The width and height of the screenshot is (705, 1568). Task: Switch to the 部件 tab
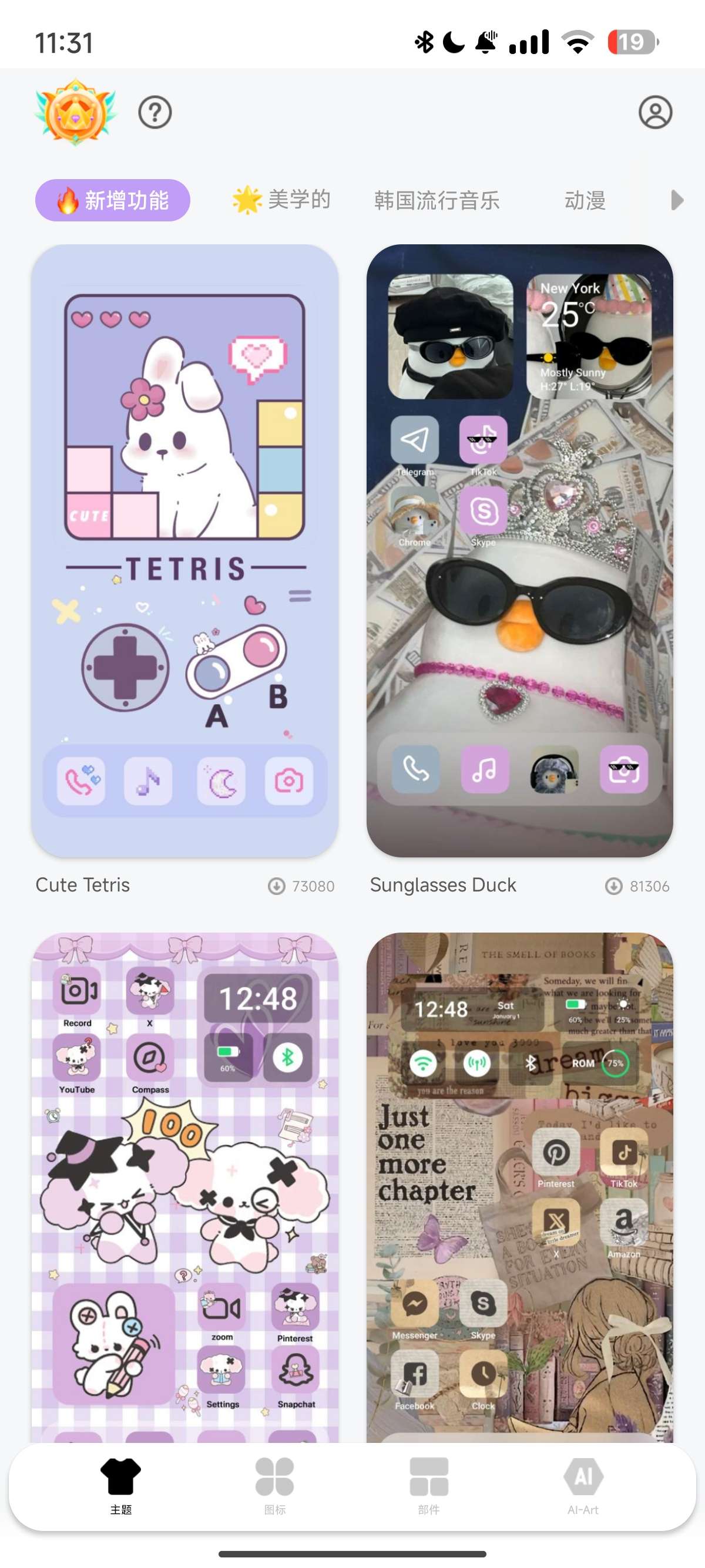click(429, 1484)
